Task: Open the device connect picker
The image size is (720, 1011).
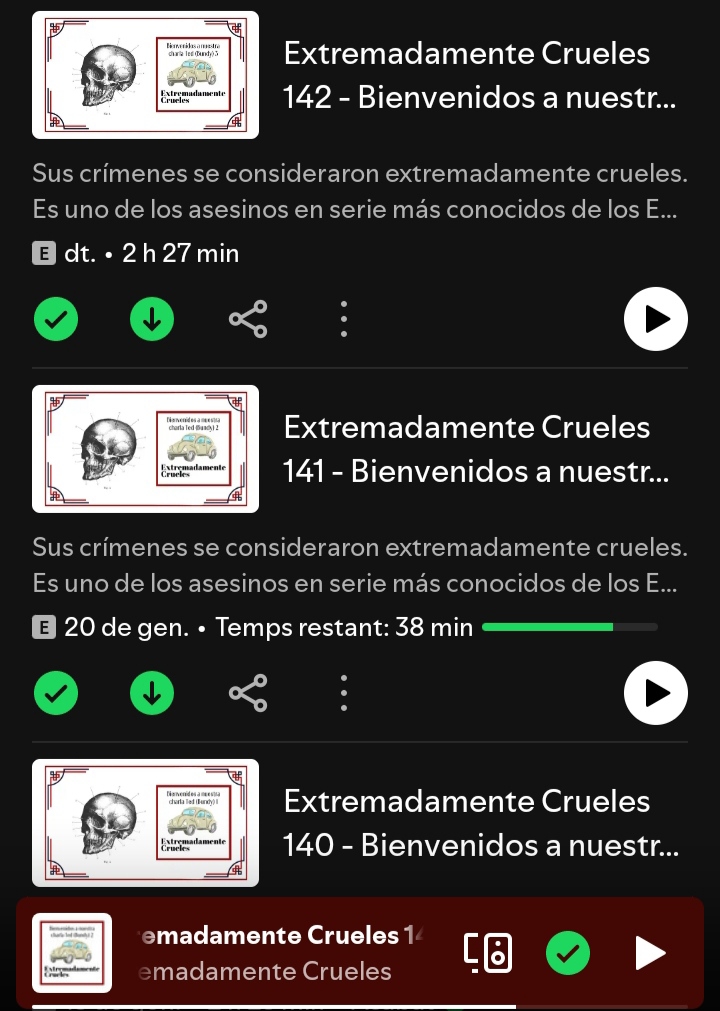Action: (488, 953)
